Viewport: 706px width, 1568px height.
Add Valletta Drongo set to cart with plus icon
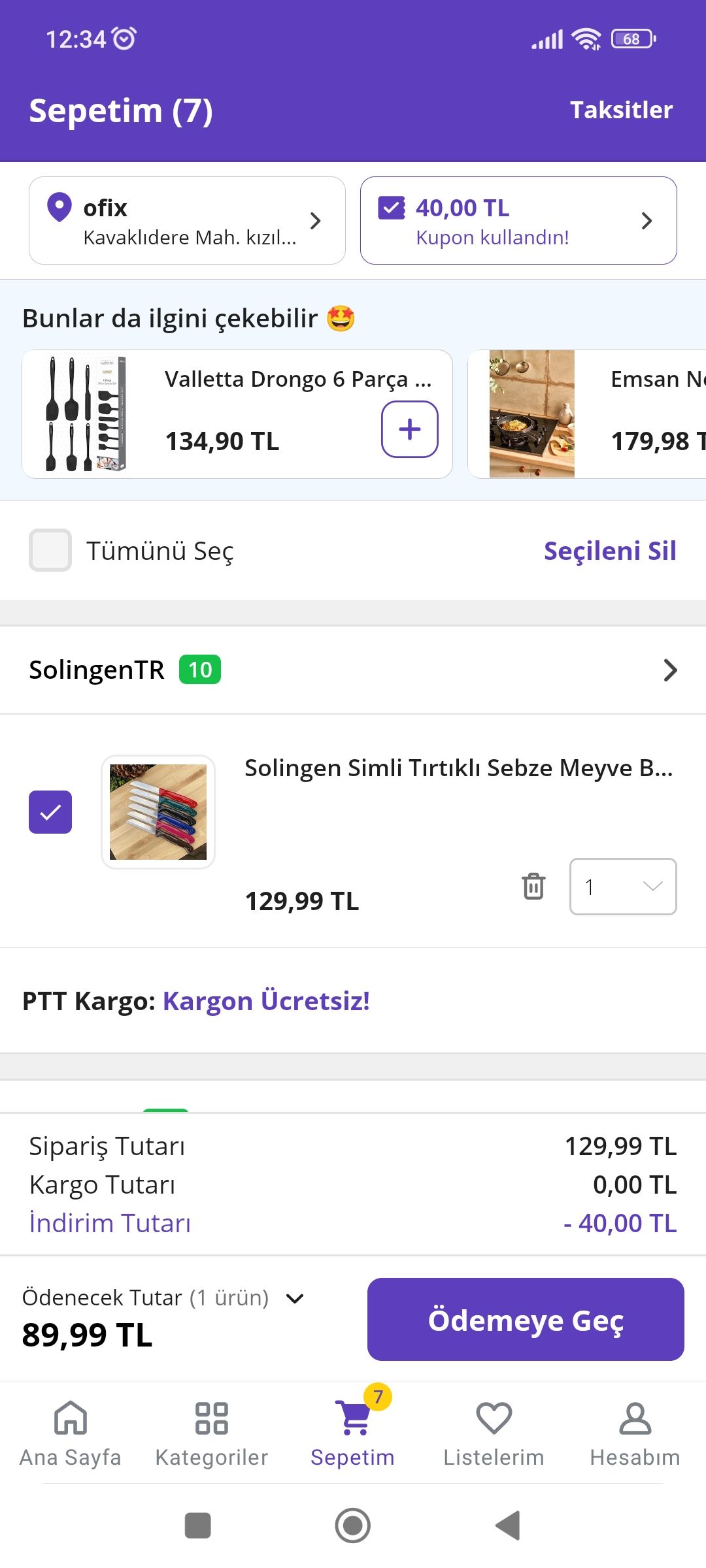click(409, 429)
